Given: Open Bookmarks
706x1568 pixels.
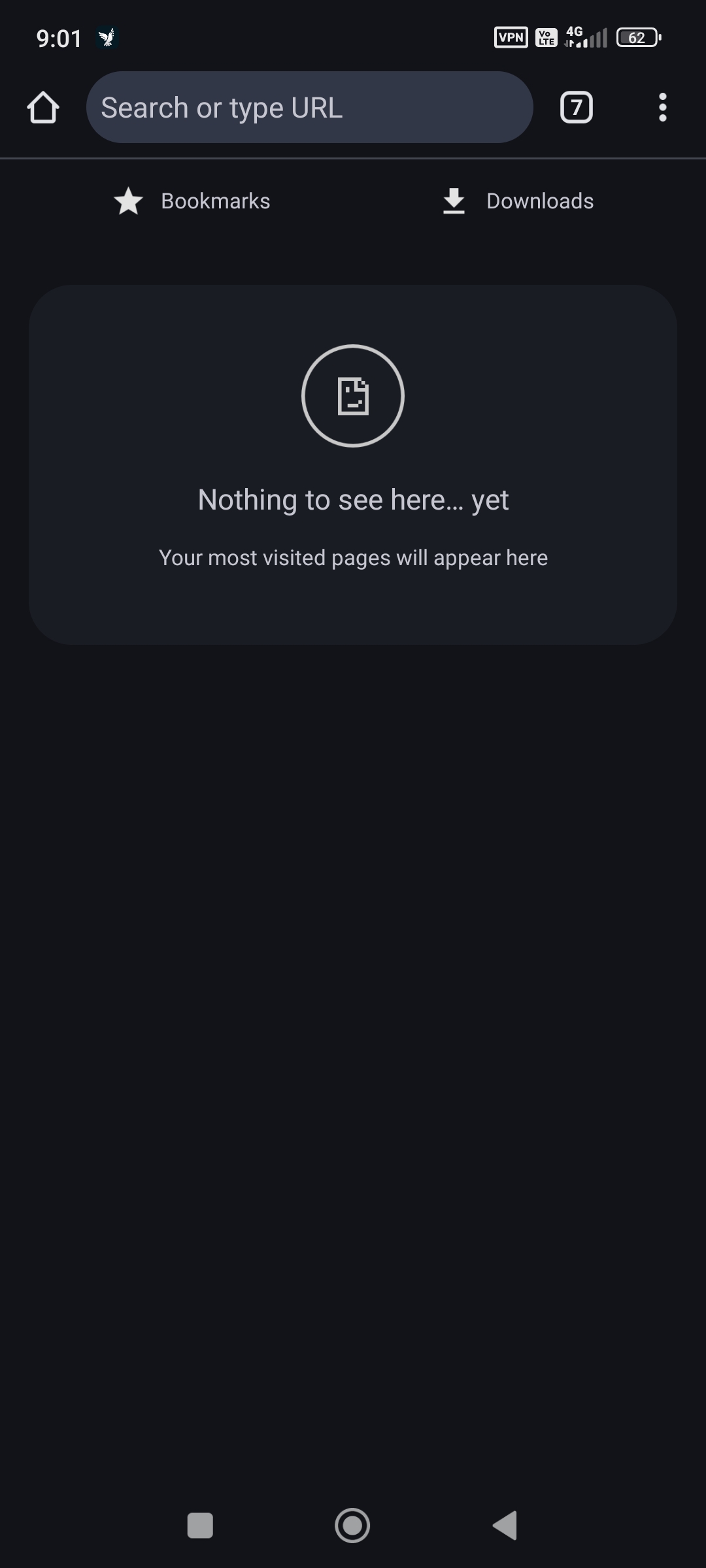Looking at the screenshot, I should click(x=192, y=201).
